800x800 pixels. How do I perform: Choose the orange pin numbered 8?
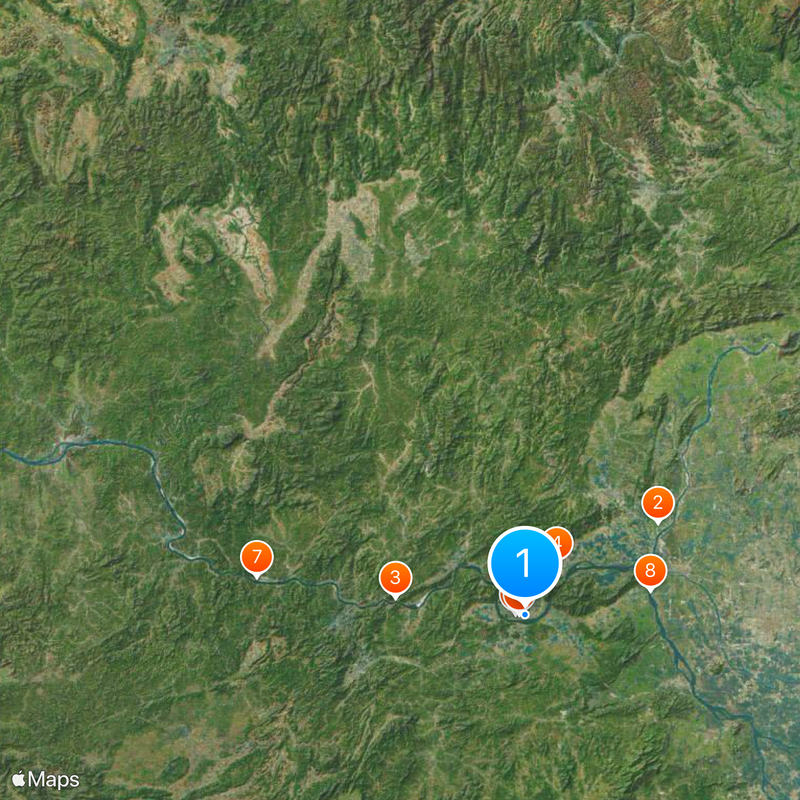tap(650, 571)
